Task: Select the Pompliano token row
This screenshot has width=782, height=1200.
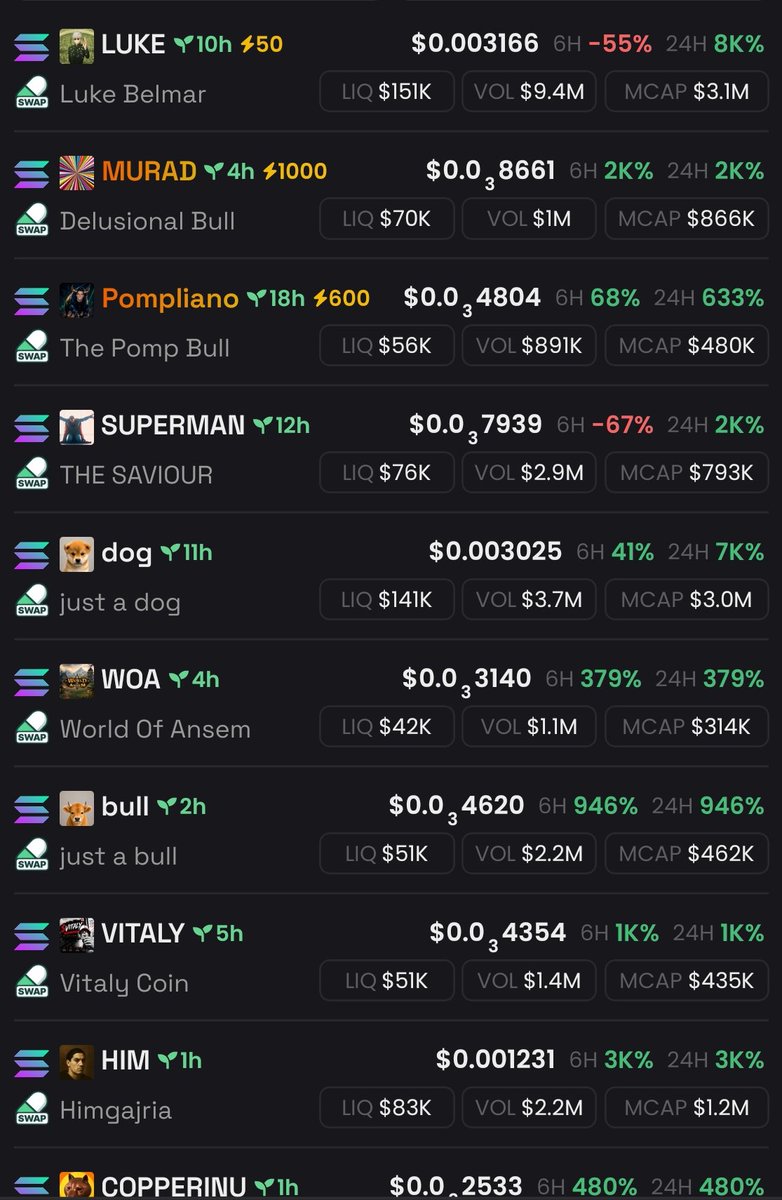Action: [391, 322]
